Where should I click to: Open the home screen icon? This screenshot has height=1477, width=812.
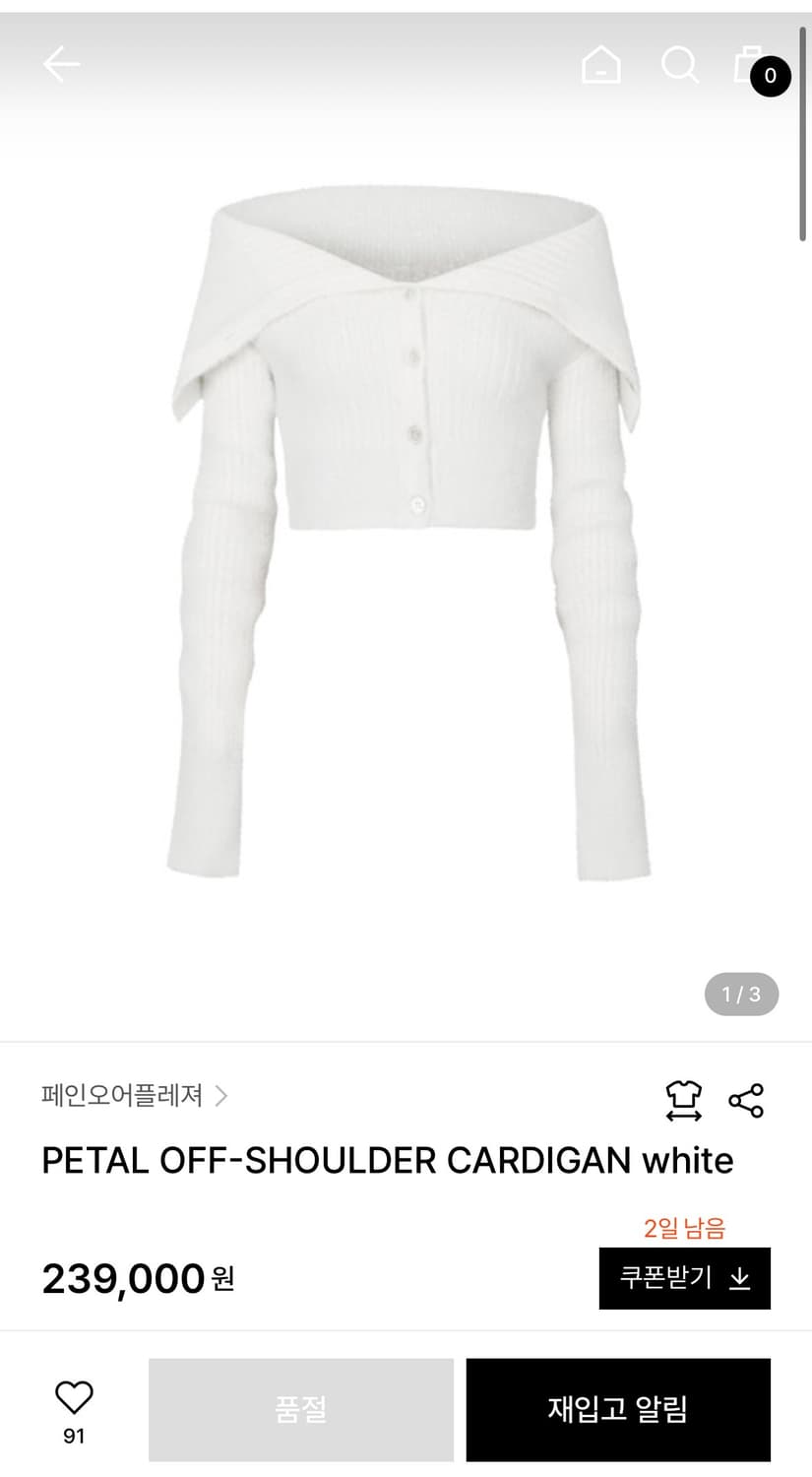click(600, 65)
